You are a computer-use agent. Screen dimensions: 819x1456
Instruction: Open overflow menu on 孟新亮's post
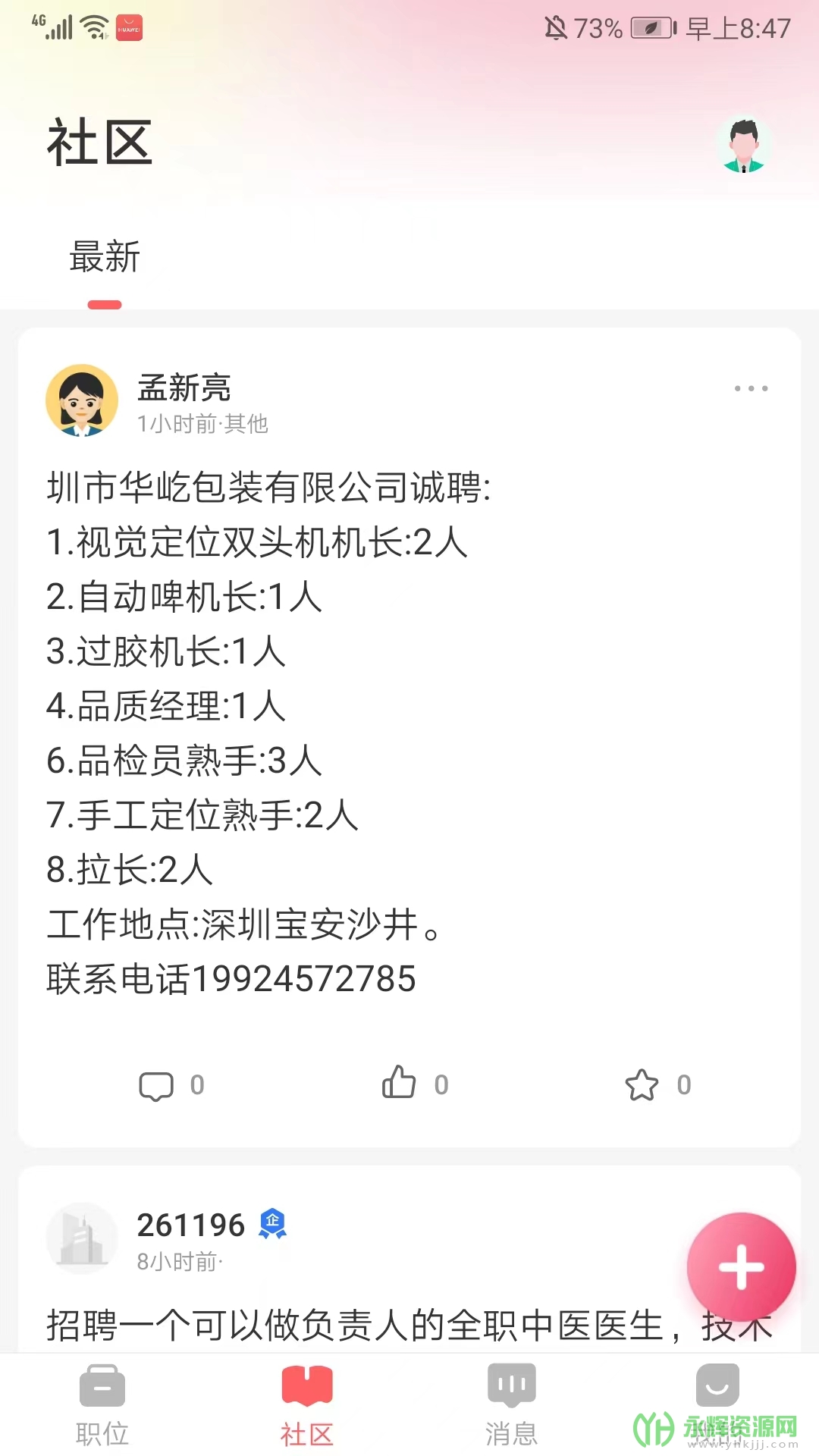(751, 388)
